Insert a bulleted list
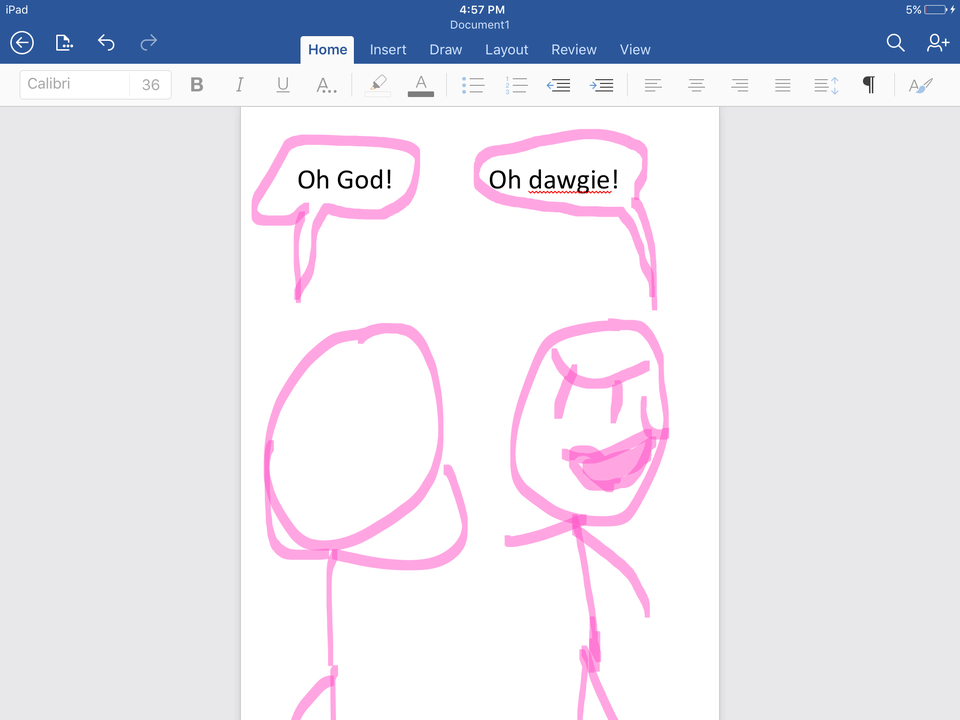The height and width of the screenshot is (720, 960). pyautogui.click(x=473, y=85)
